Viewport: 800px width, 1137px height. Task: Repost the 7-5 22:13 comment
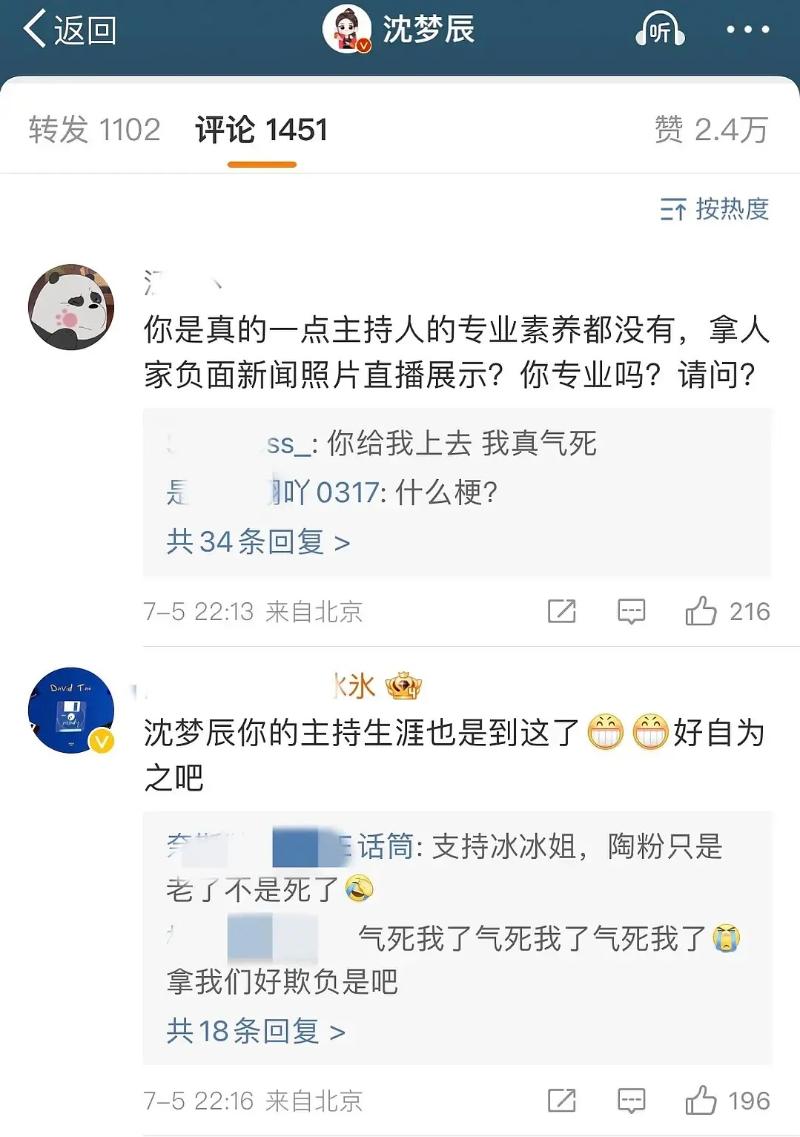562,611
